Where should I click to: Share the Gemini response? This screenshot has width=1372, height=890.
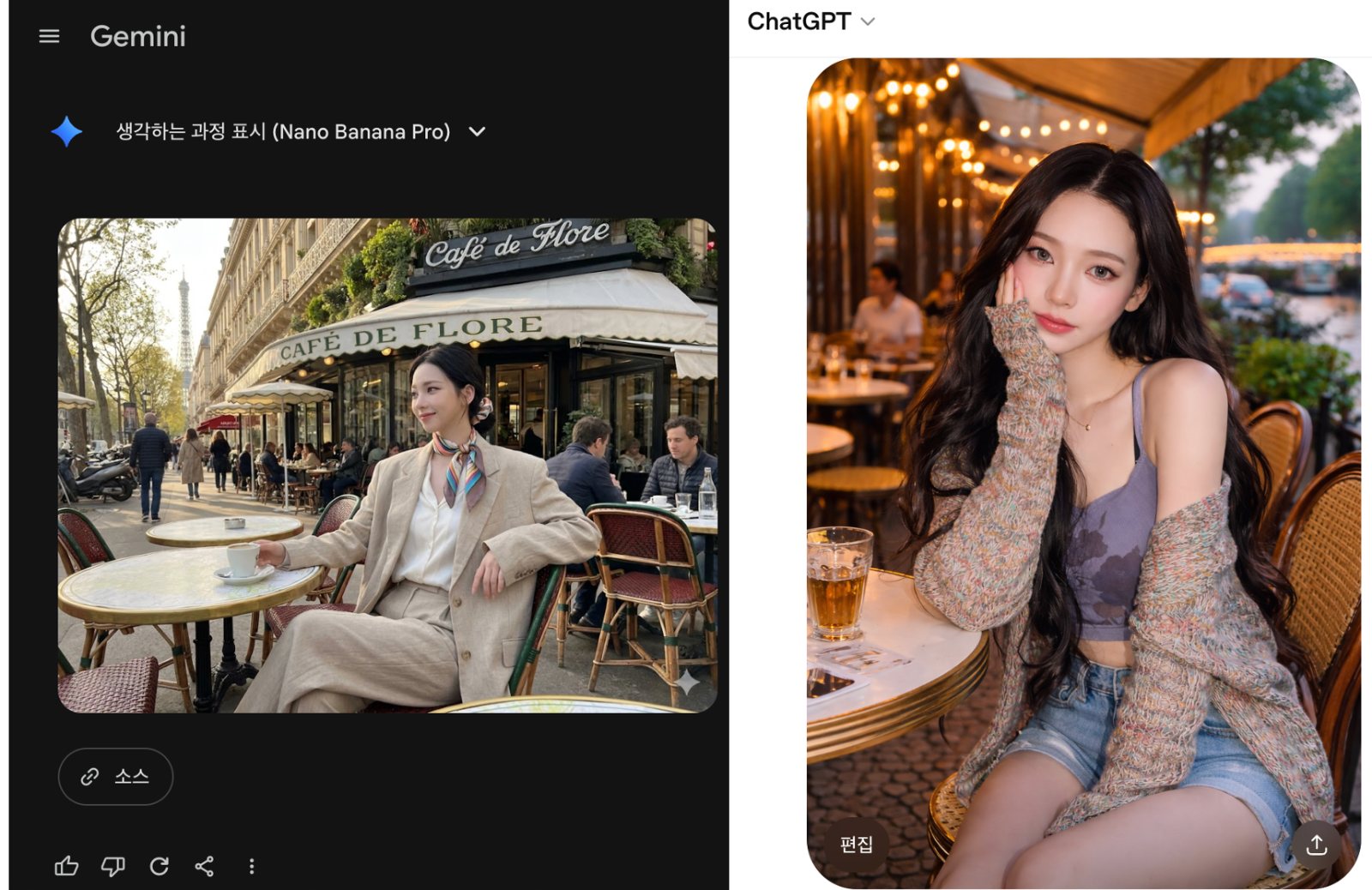tap(205, 866)
